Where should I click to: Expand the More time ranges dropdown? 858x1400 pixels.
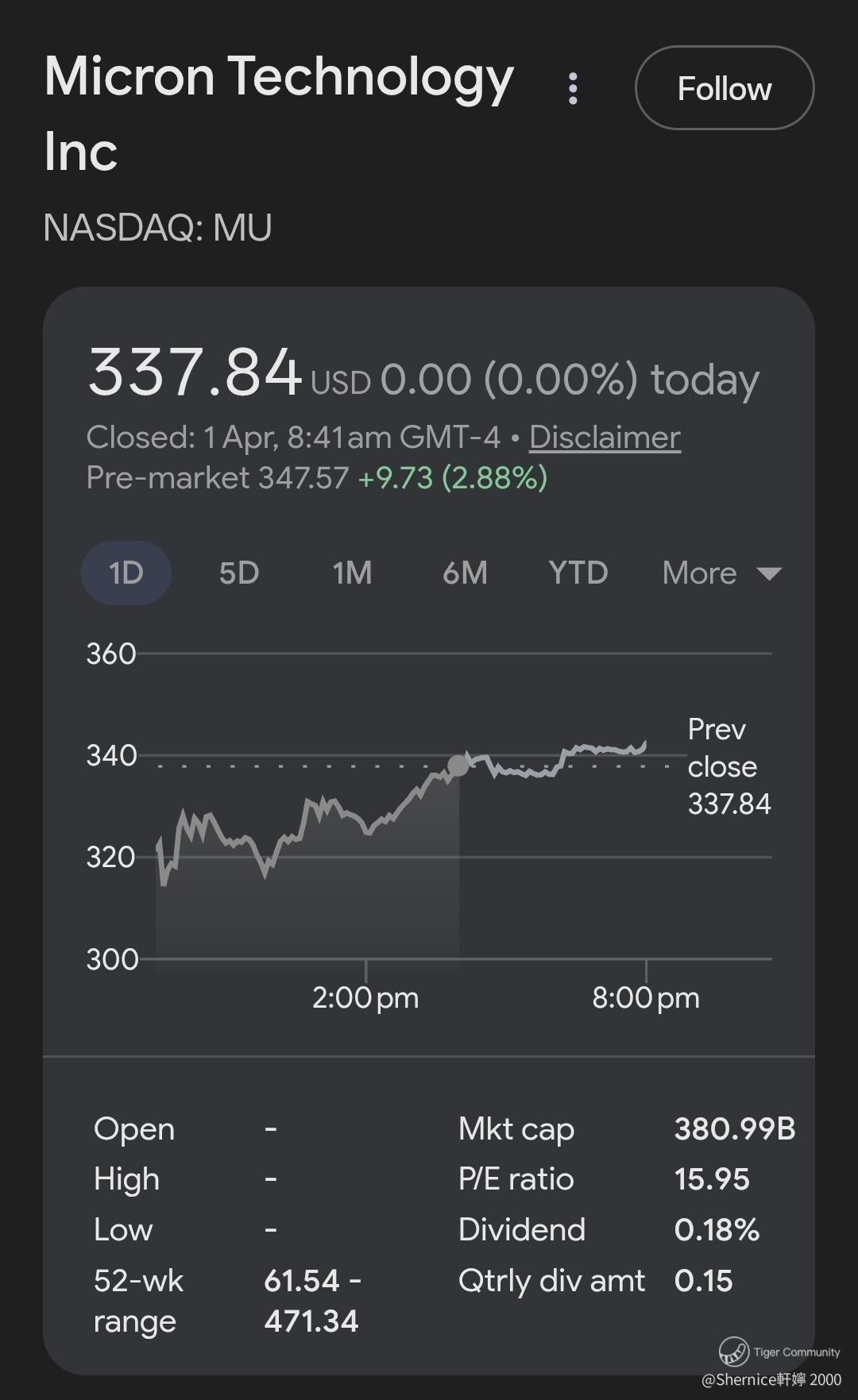point(721,573)
